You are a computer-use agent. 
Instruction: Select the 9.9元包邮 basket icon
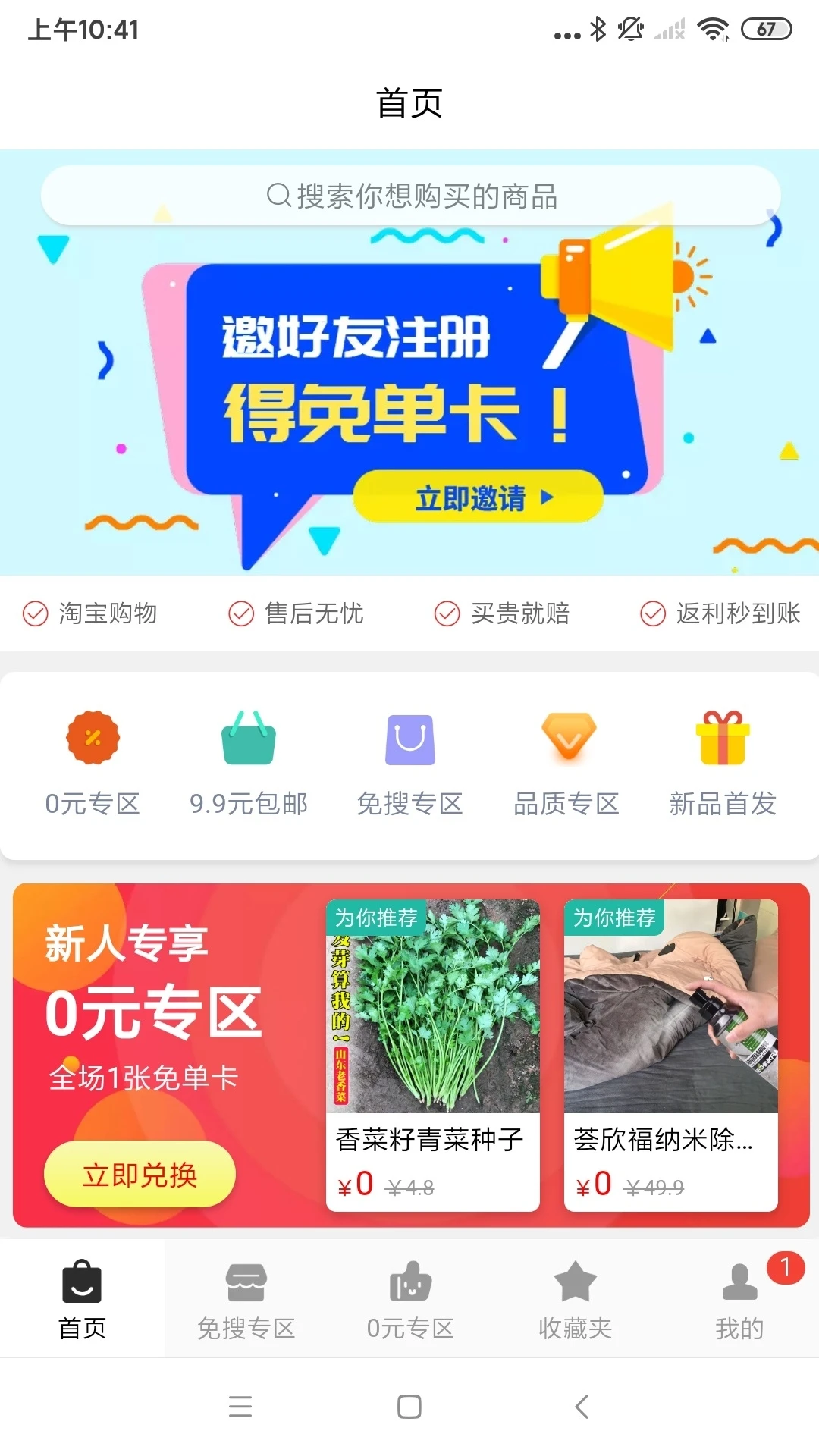[249, 739]
